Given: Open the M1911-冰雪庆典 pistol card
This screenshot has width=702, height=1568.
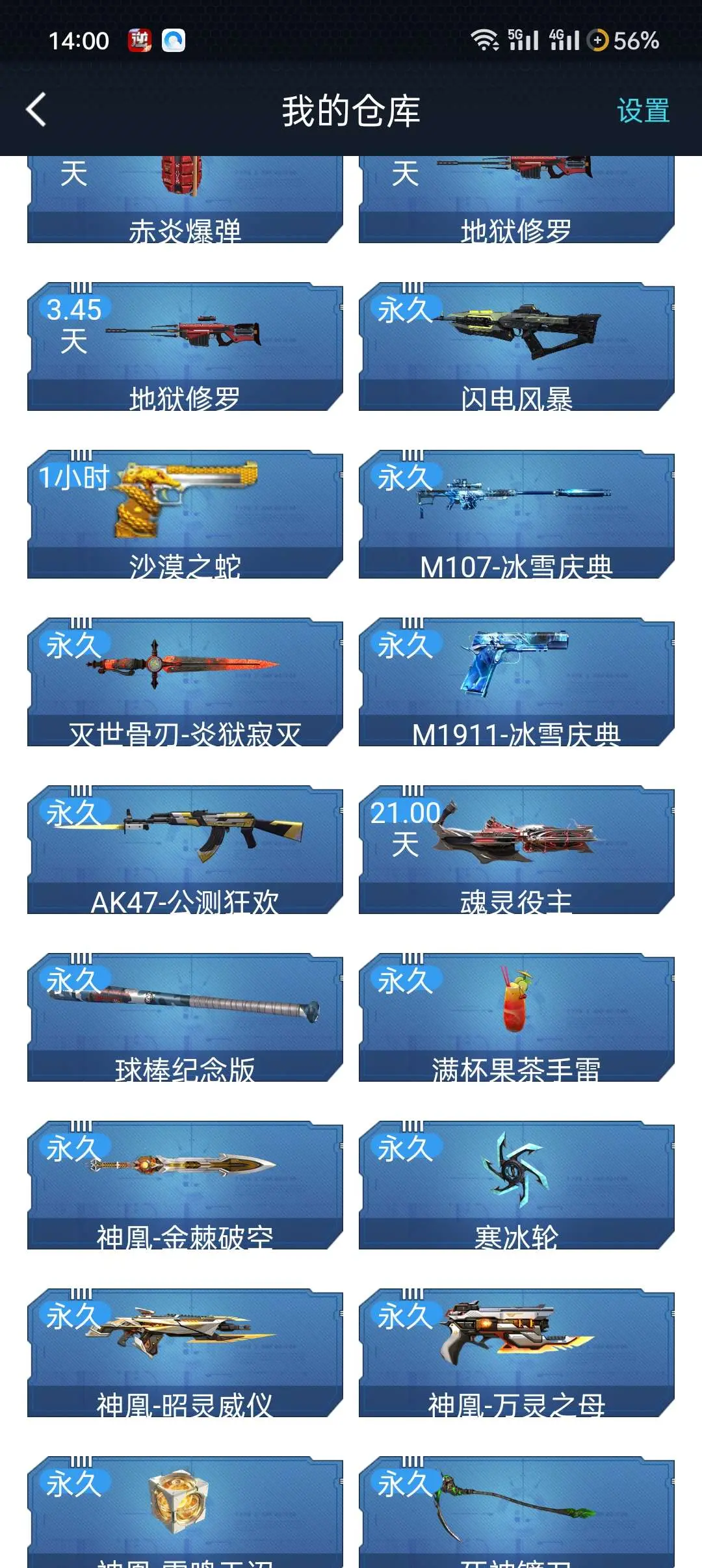Looking at the screenshot, I should click(x=517, y=682).
